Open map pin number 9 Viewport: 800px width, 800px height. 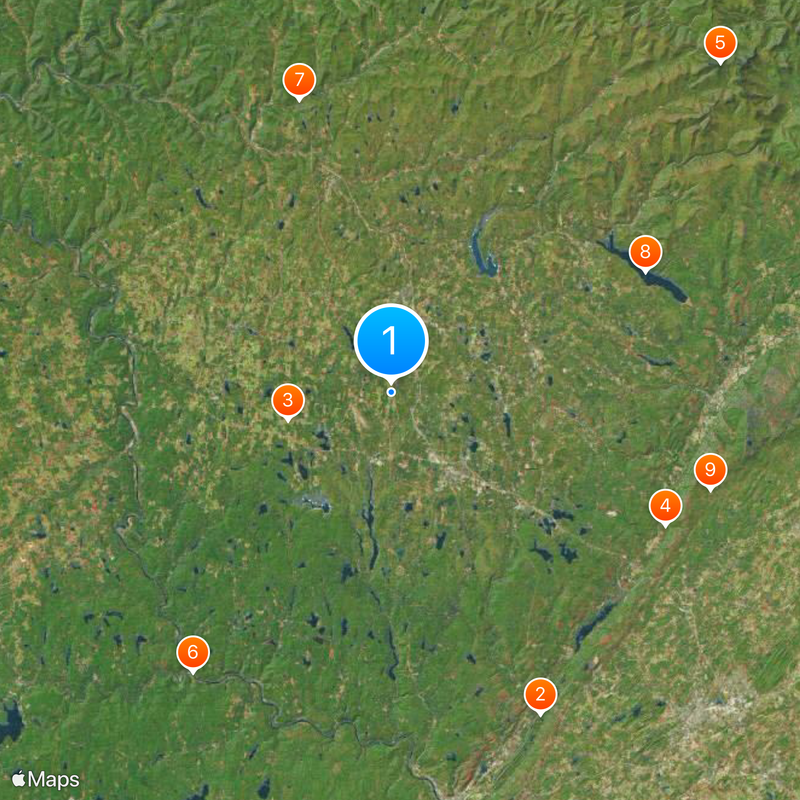point(710,469)
